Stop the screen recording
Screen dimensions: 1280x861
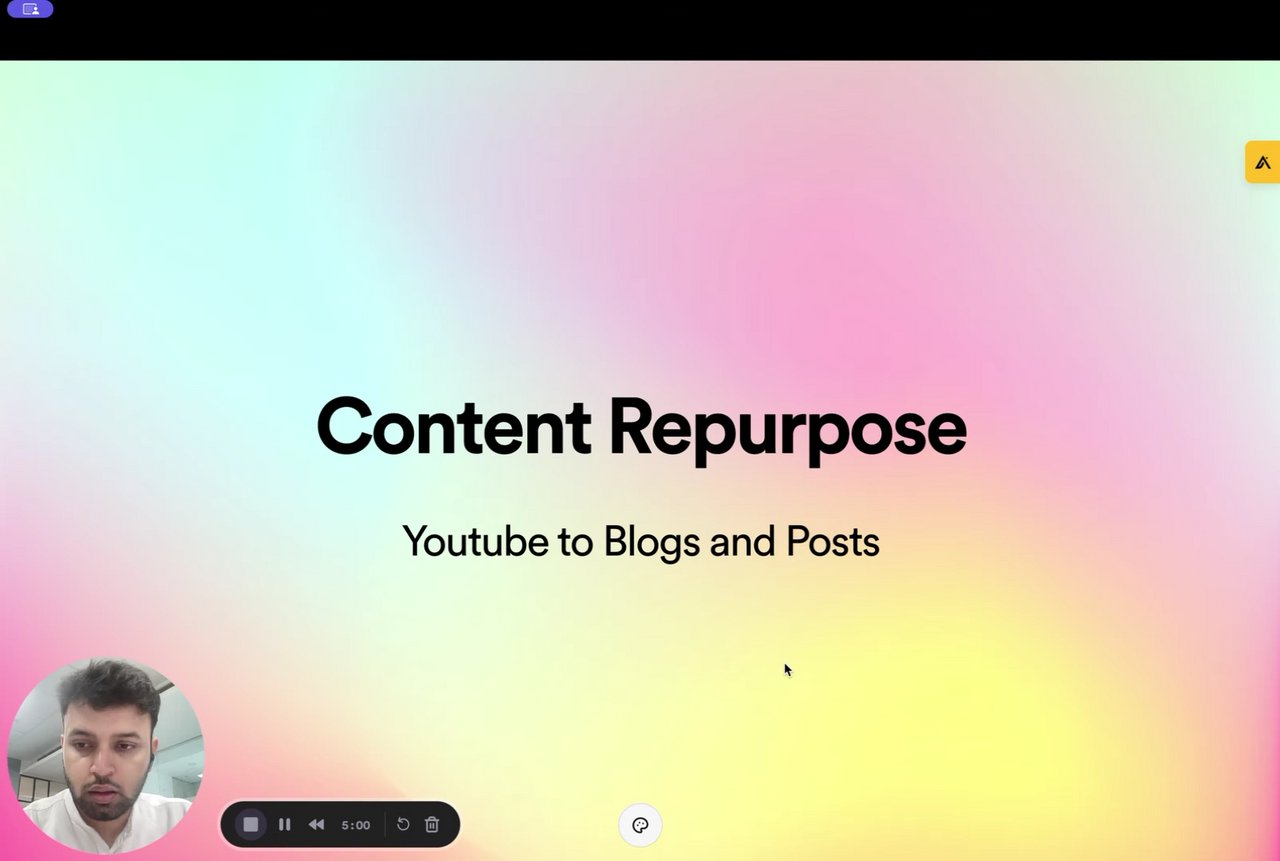pyautogui.click(x=251, y=825)
